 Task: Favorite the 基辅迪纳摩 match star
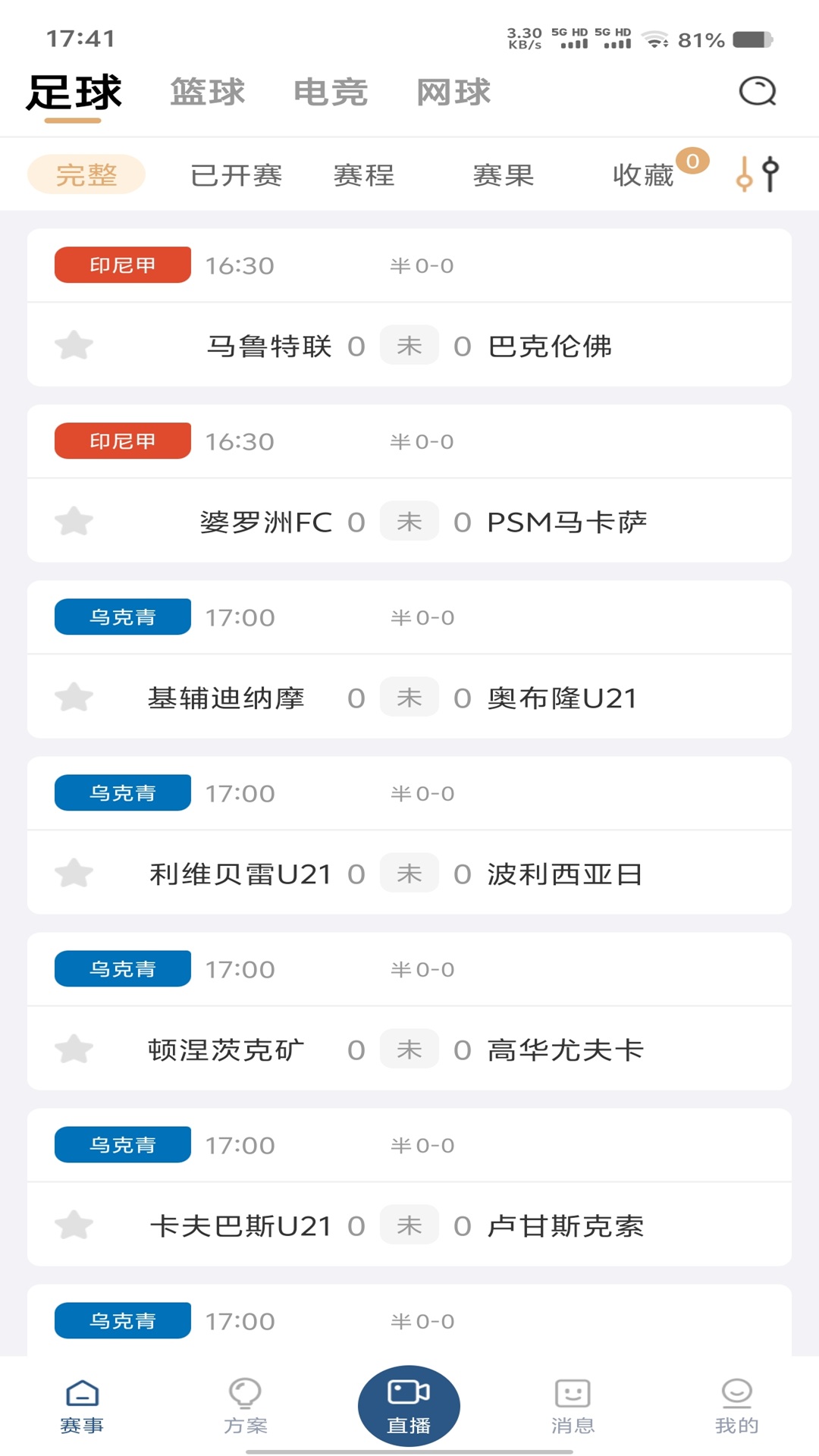coord(74,697)
